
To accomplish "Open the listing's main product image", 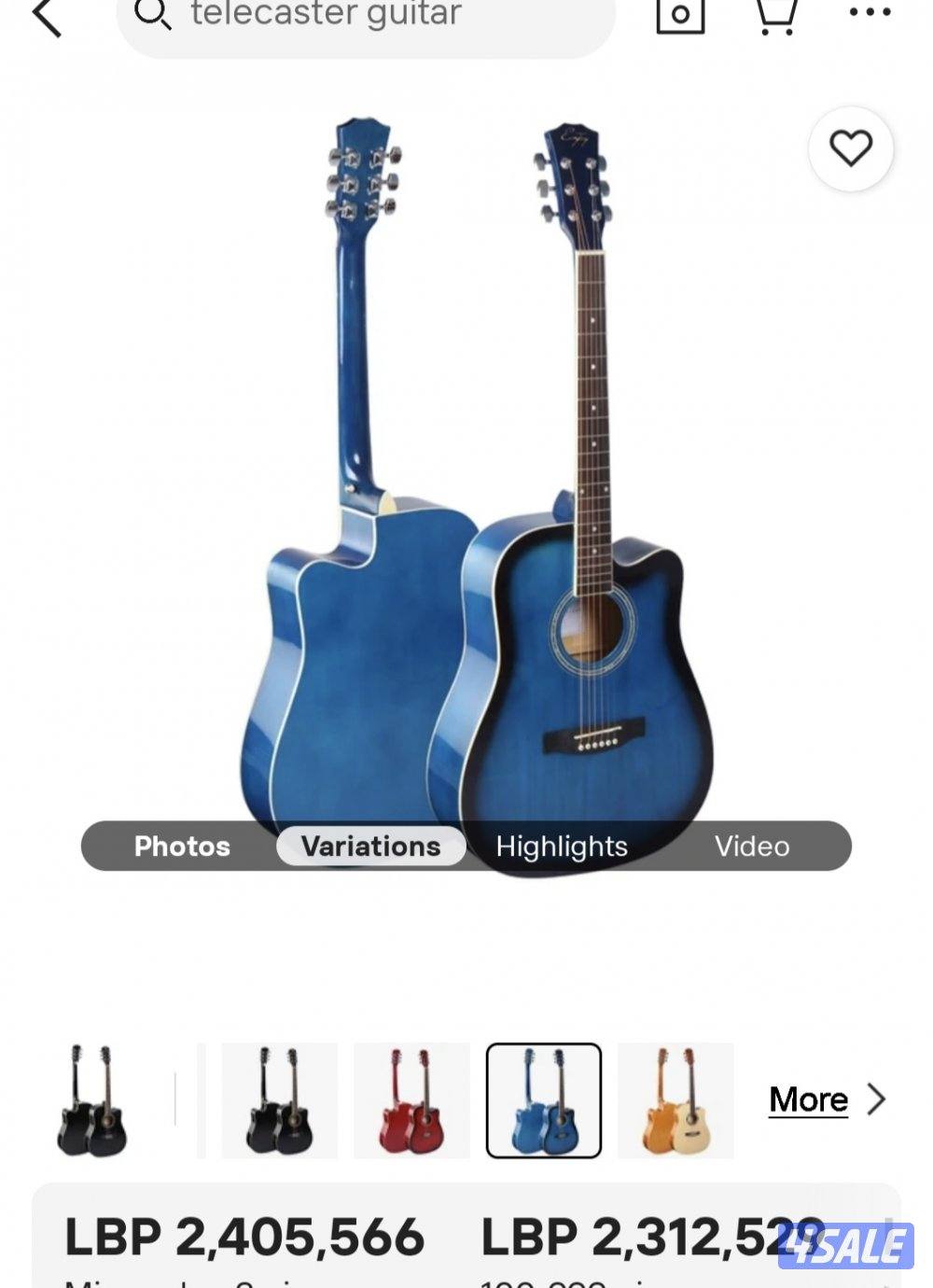I will tap(466, 467).
